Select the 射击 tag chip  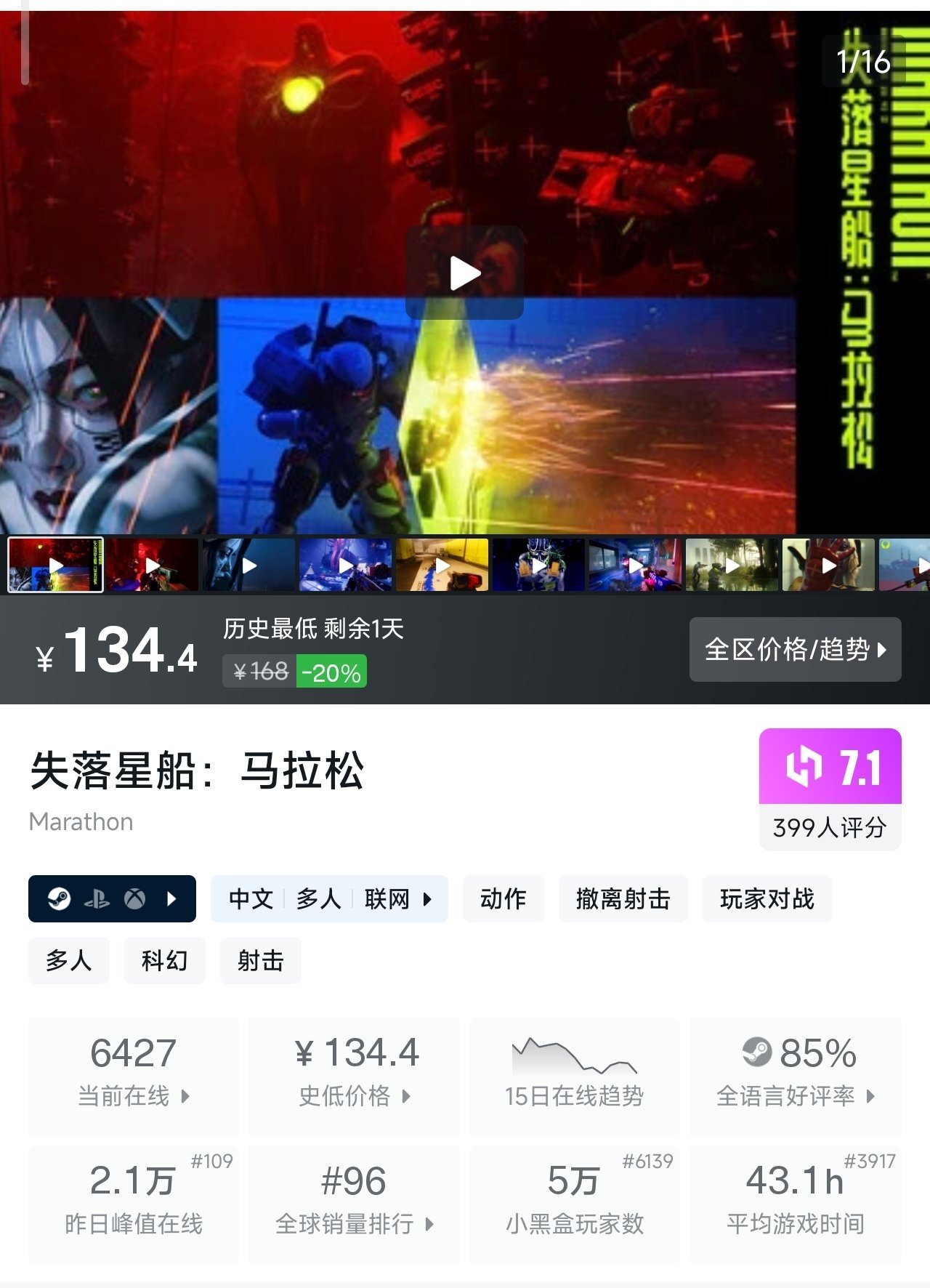pos(260,961)
